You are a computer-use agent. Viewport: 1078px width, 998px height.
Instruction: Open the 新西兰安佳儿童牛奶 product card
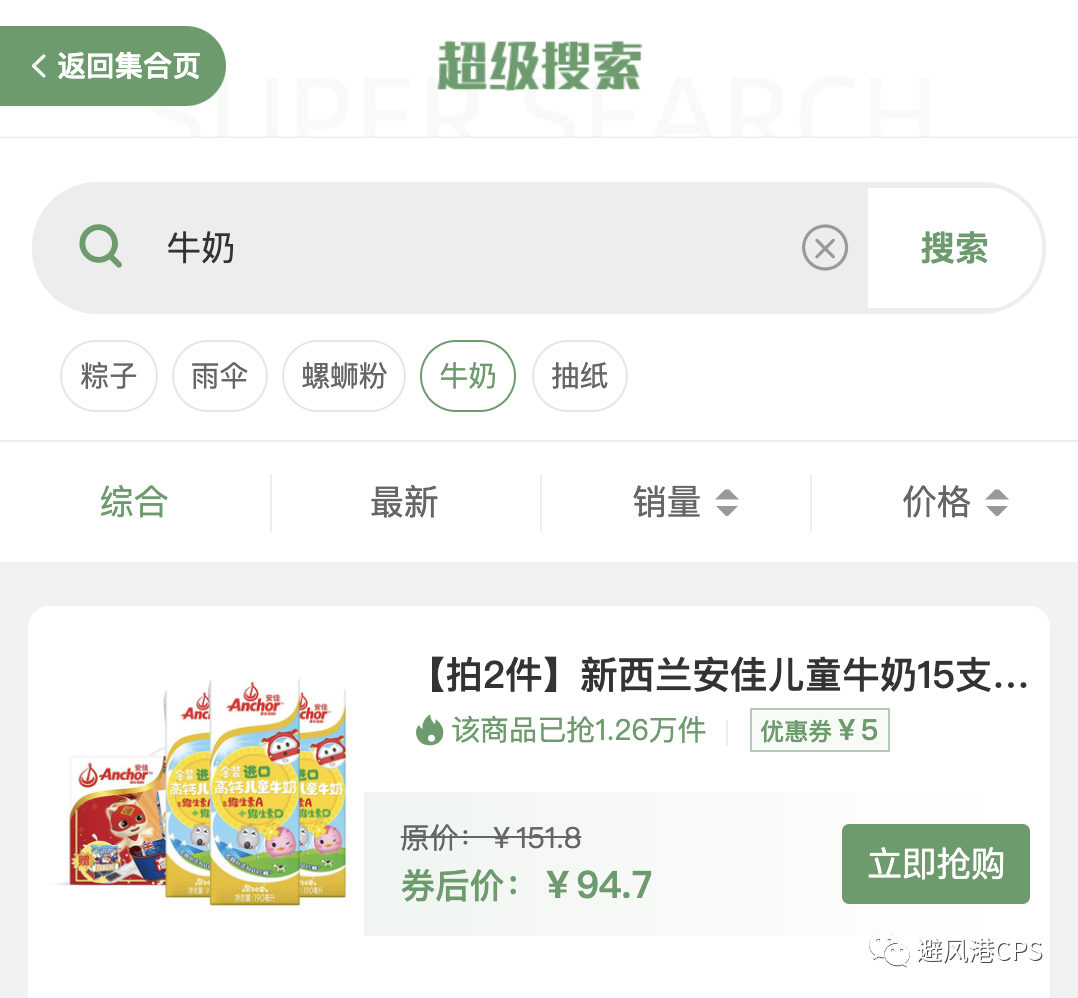click(720, 677)
